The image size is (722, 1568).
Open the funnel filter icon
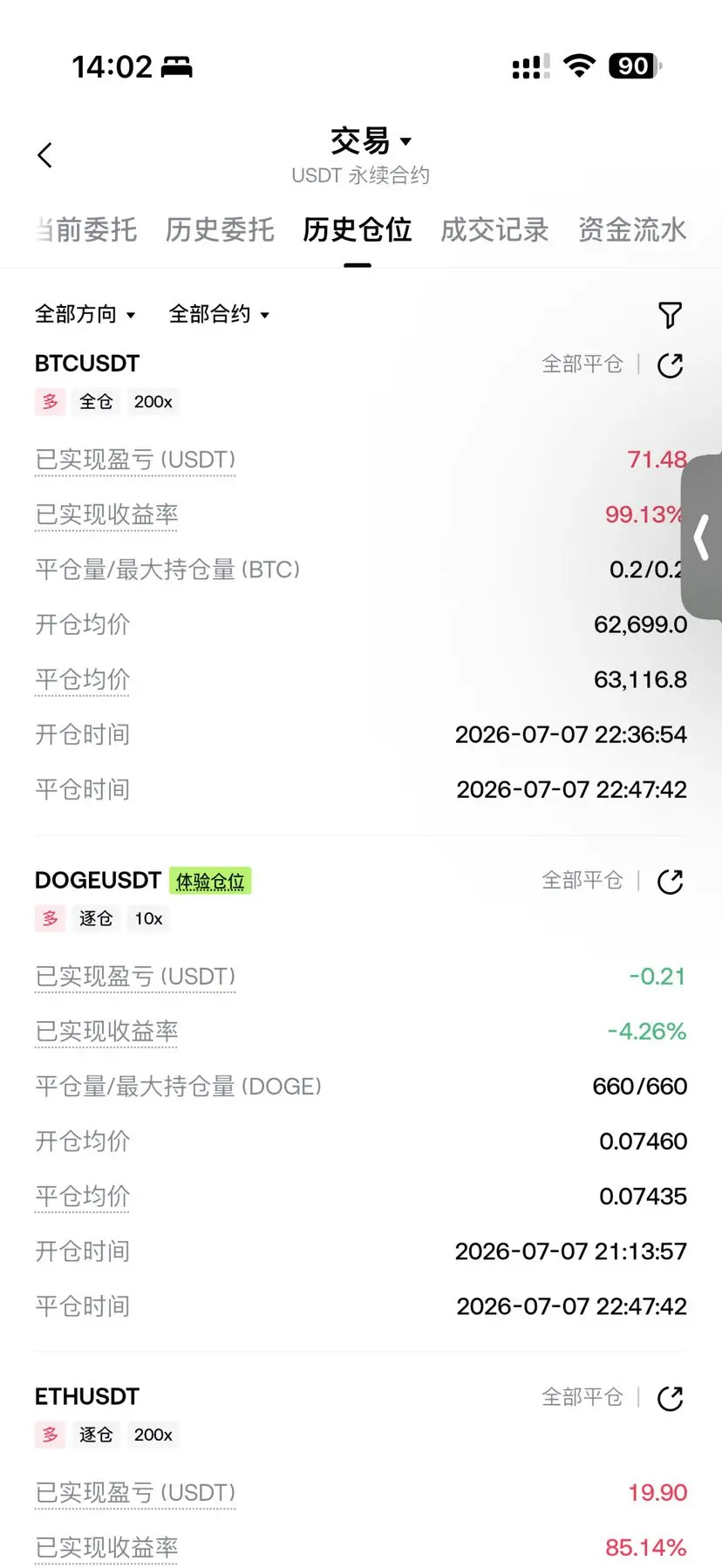(x=670, y=315)
